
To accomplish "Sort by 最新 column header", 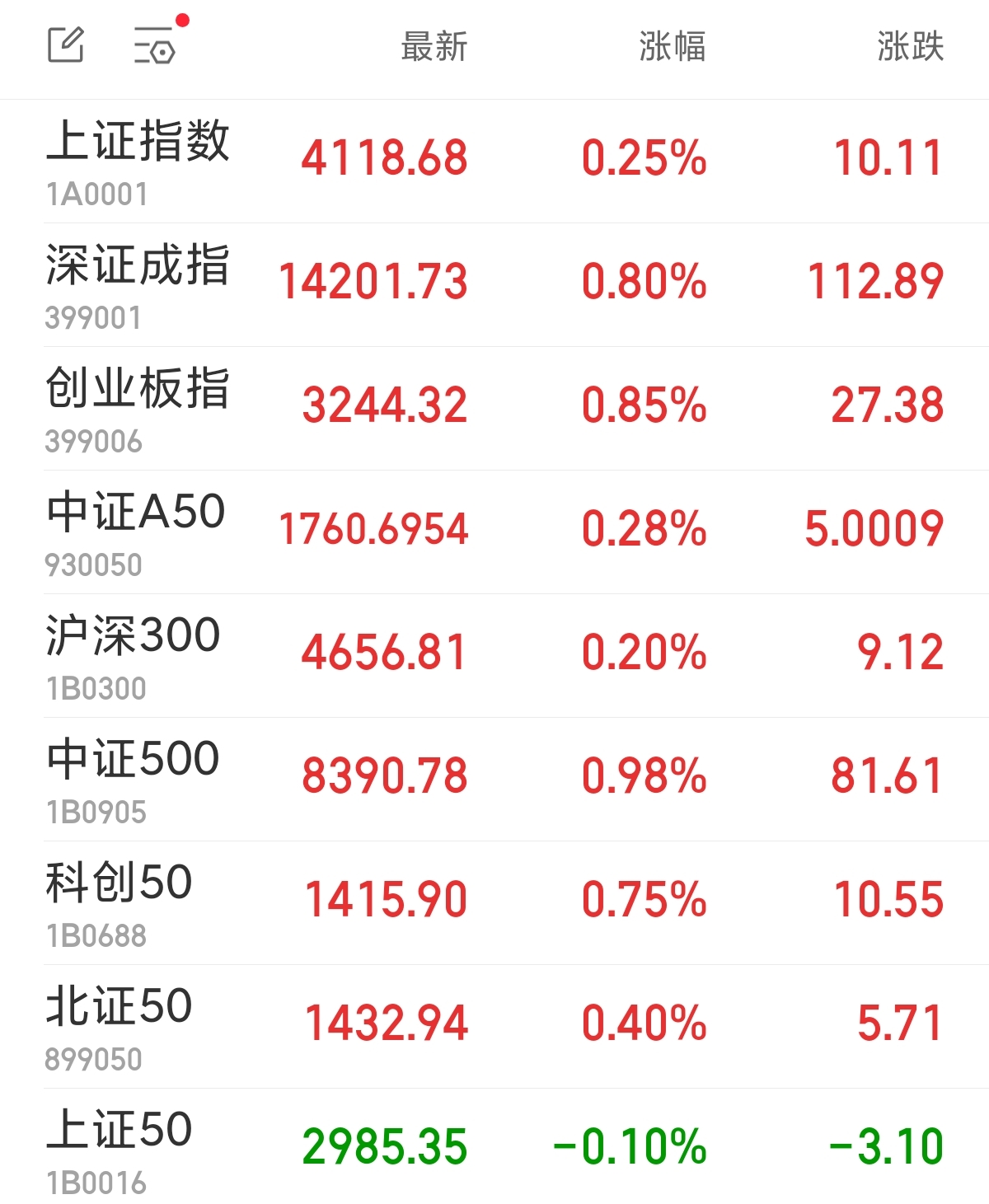I will [434, 46].
